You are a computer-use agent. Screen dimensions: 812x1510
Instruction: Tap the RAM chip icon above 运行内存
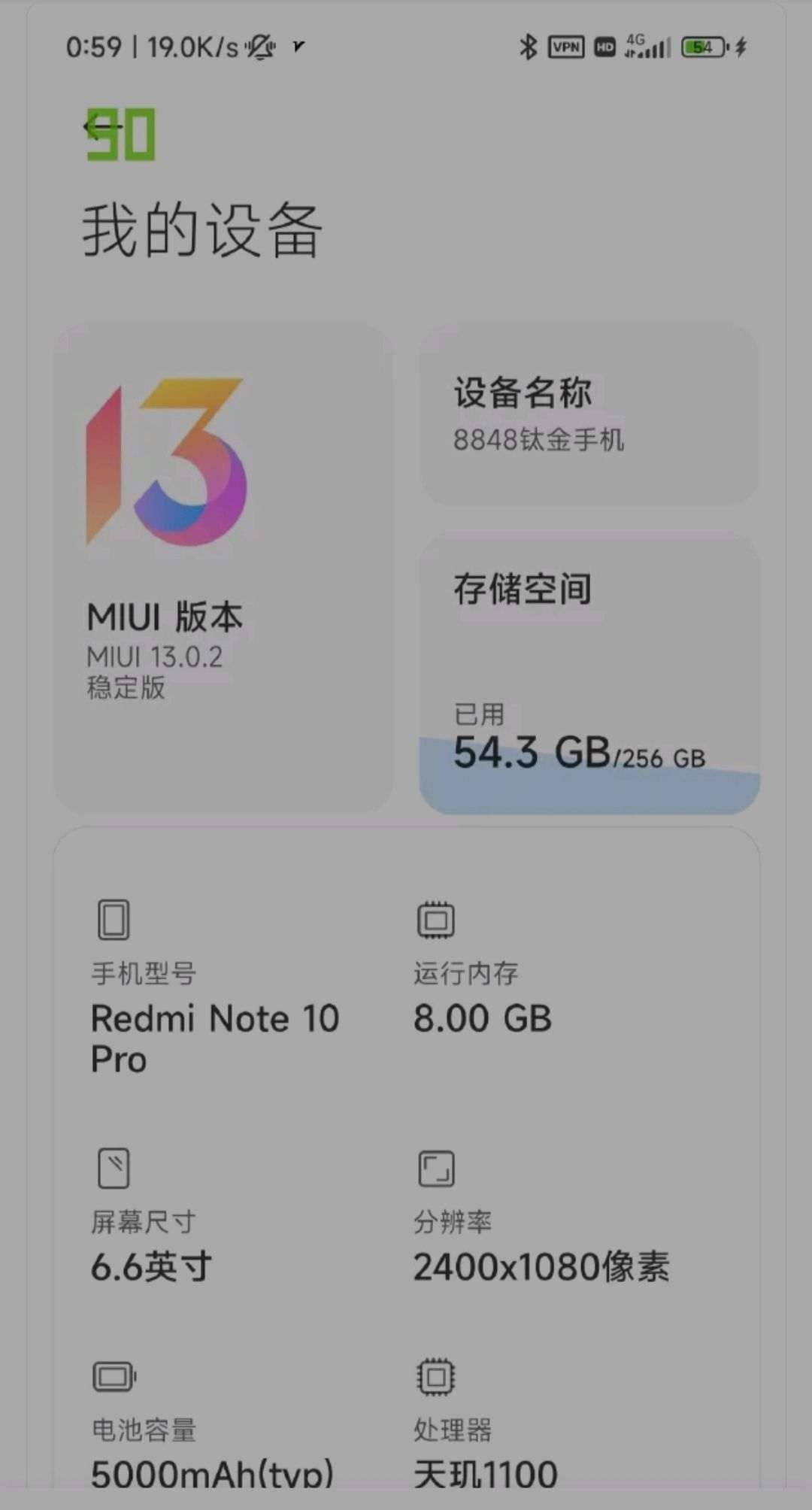tap(435, 919)
